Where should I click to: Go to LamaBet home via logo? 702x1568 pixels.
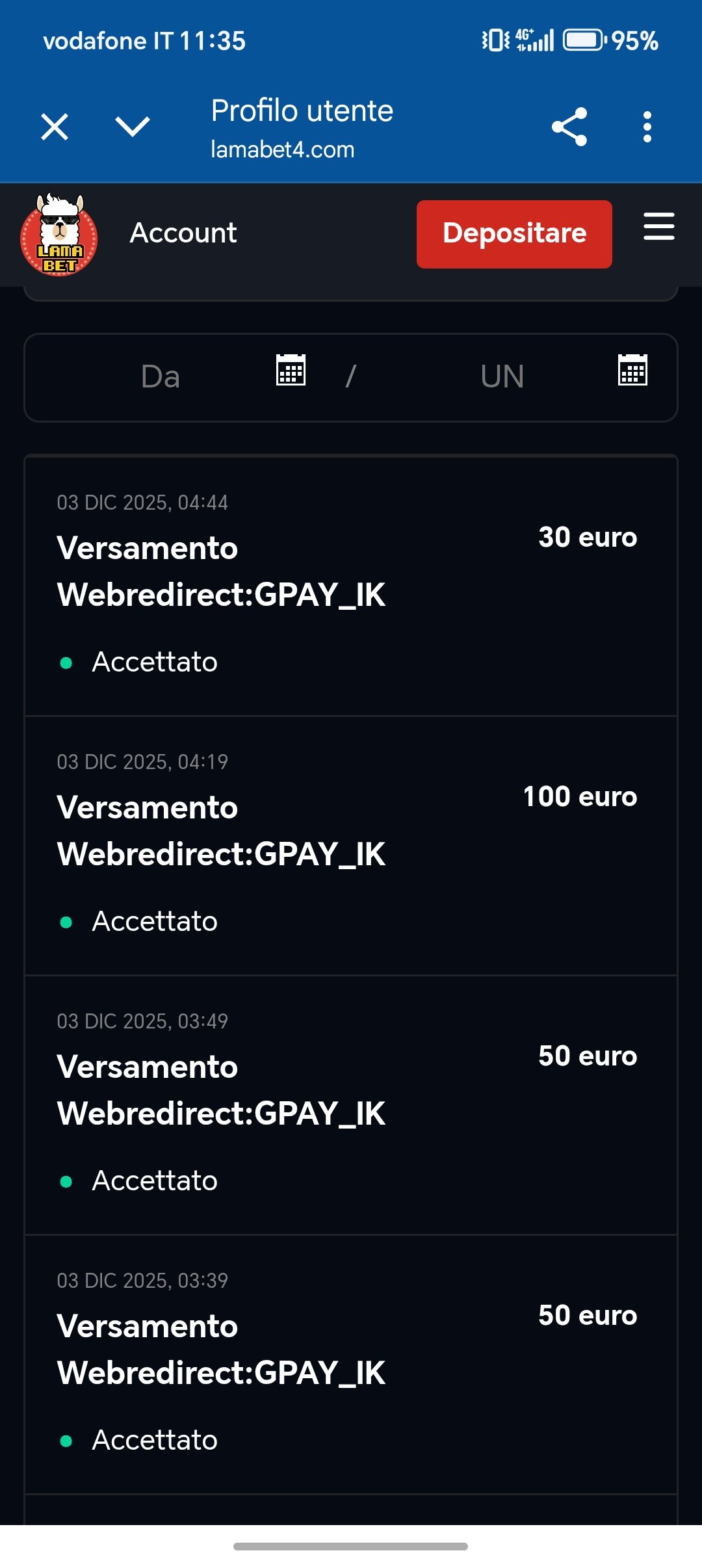click(59, 235)
